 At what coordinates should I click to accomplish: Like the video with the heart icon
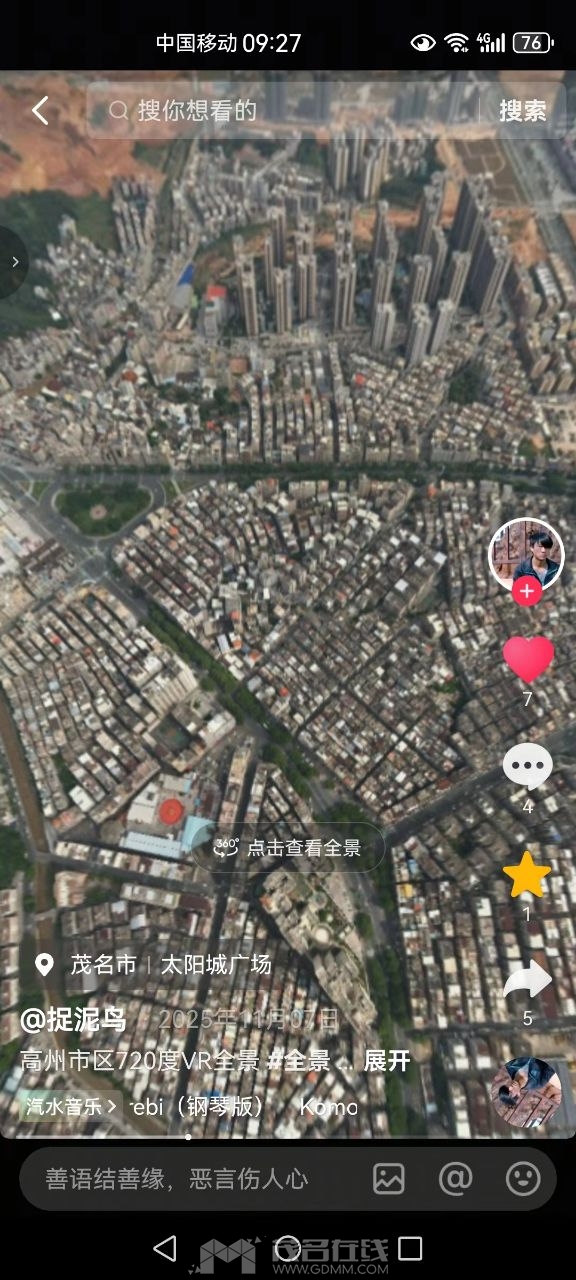527,660
